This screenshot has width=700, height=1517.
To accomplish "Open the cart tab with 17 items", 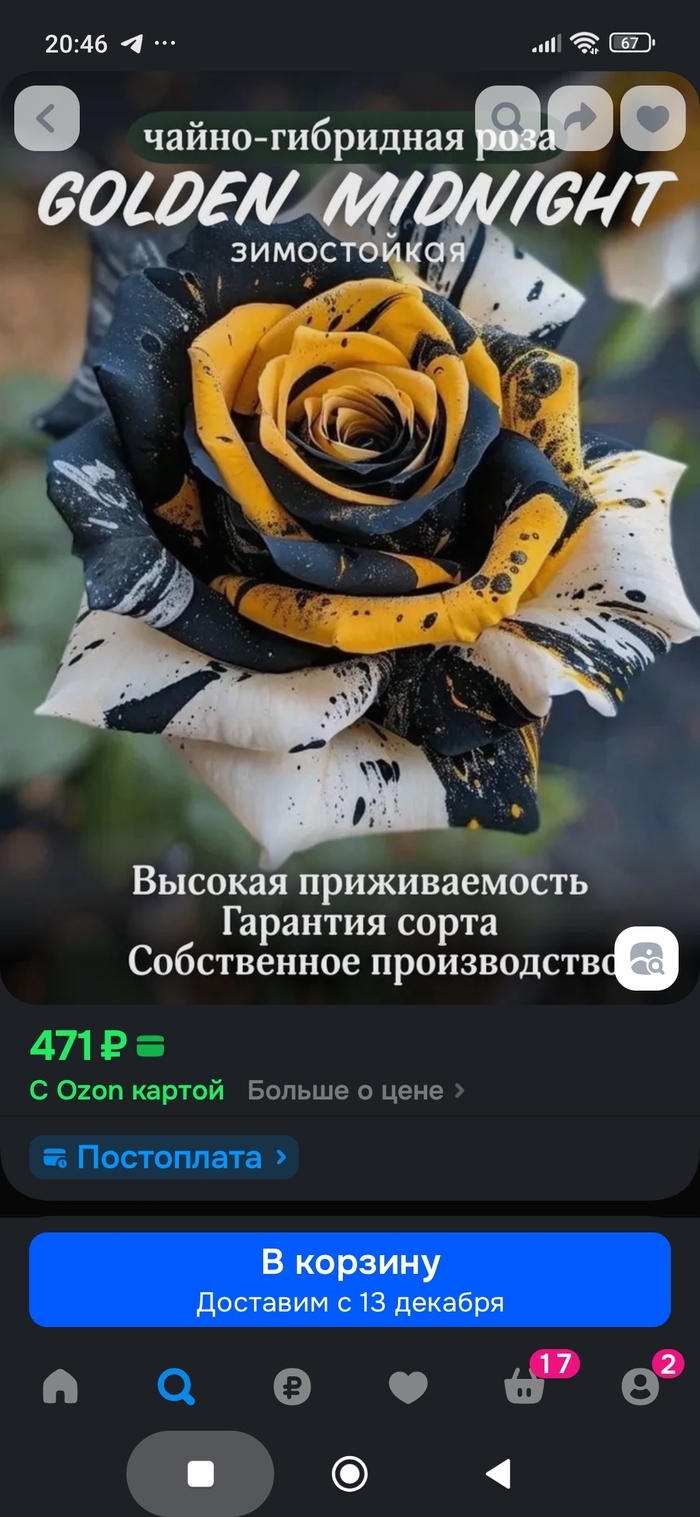I will point(525,1387).
